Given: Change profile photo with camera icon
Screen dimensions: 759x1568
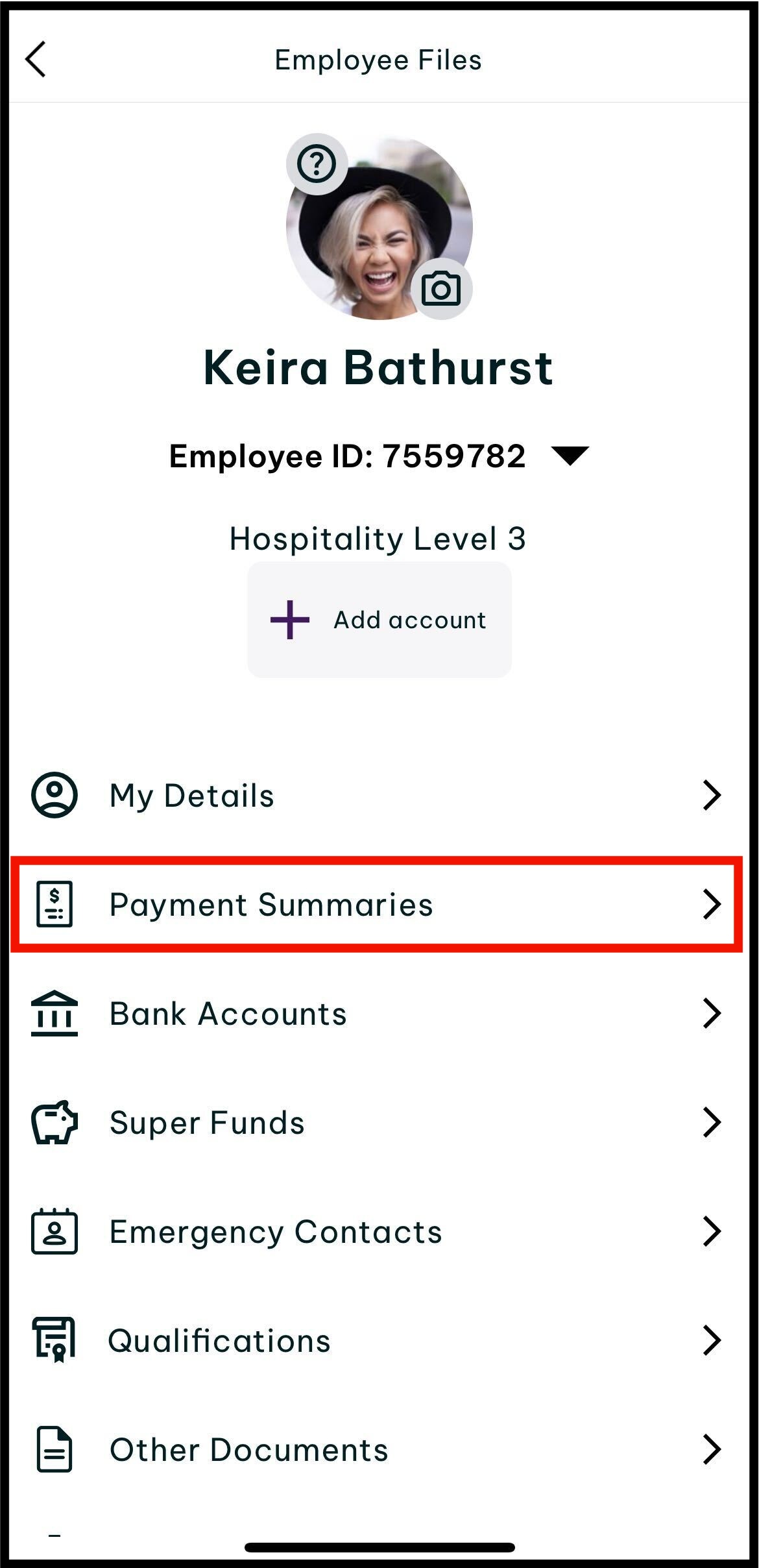Looking at the screenshot, I should coord(441,289).
